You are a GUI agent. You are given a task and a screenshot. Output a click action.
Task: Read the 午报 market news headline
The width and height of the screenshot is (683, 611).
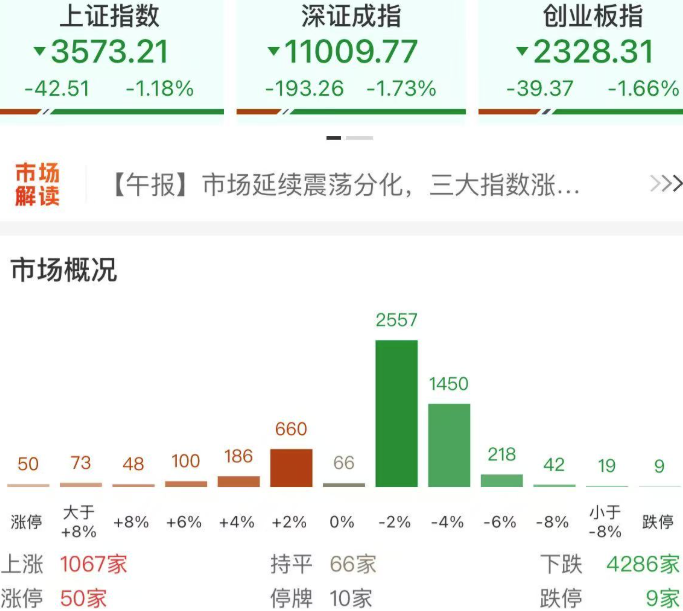tap(346, 185)
